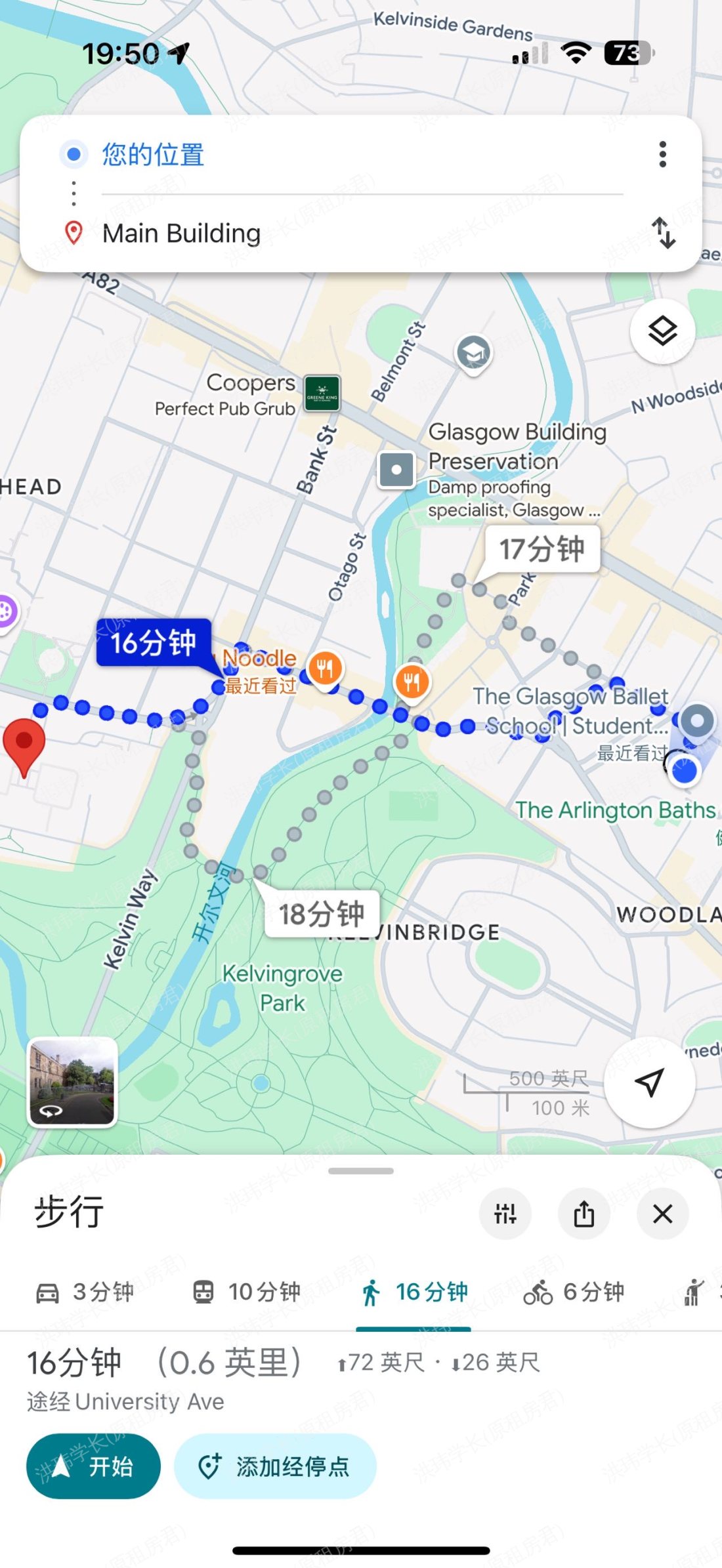Switch to driving, 3分钟

(84, 1292)
